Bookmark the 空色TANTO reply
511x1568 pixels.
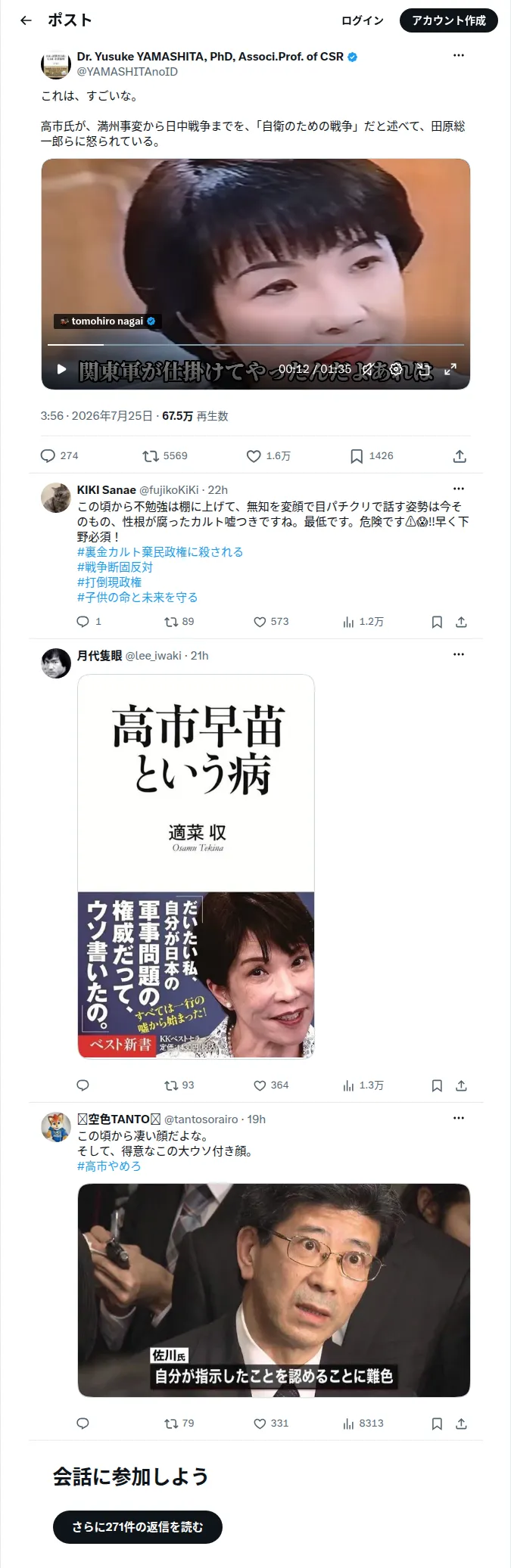click(x=437, y=1424)
